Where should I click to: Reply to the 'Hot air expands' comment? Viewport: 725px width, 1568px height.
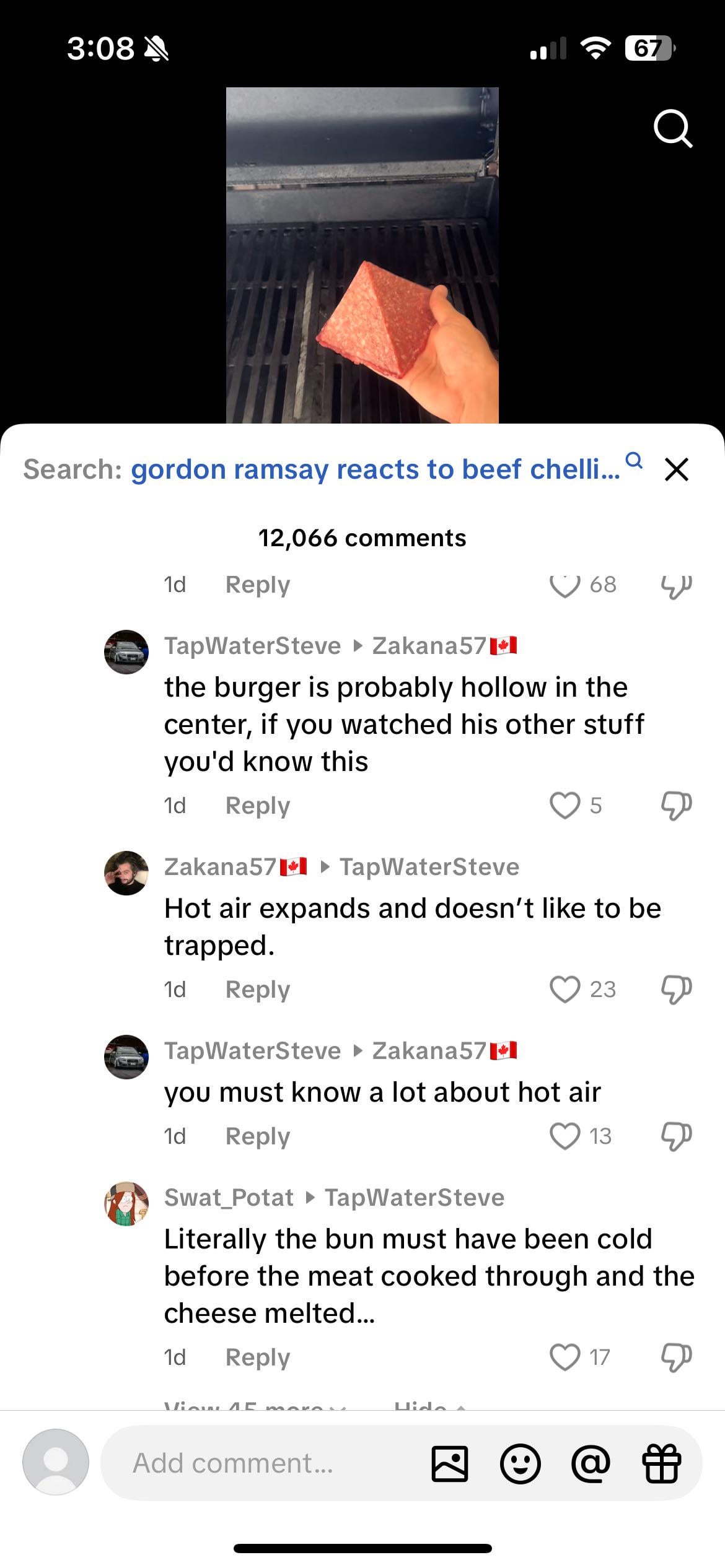pyautogui.click(x=257, y=990)
